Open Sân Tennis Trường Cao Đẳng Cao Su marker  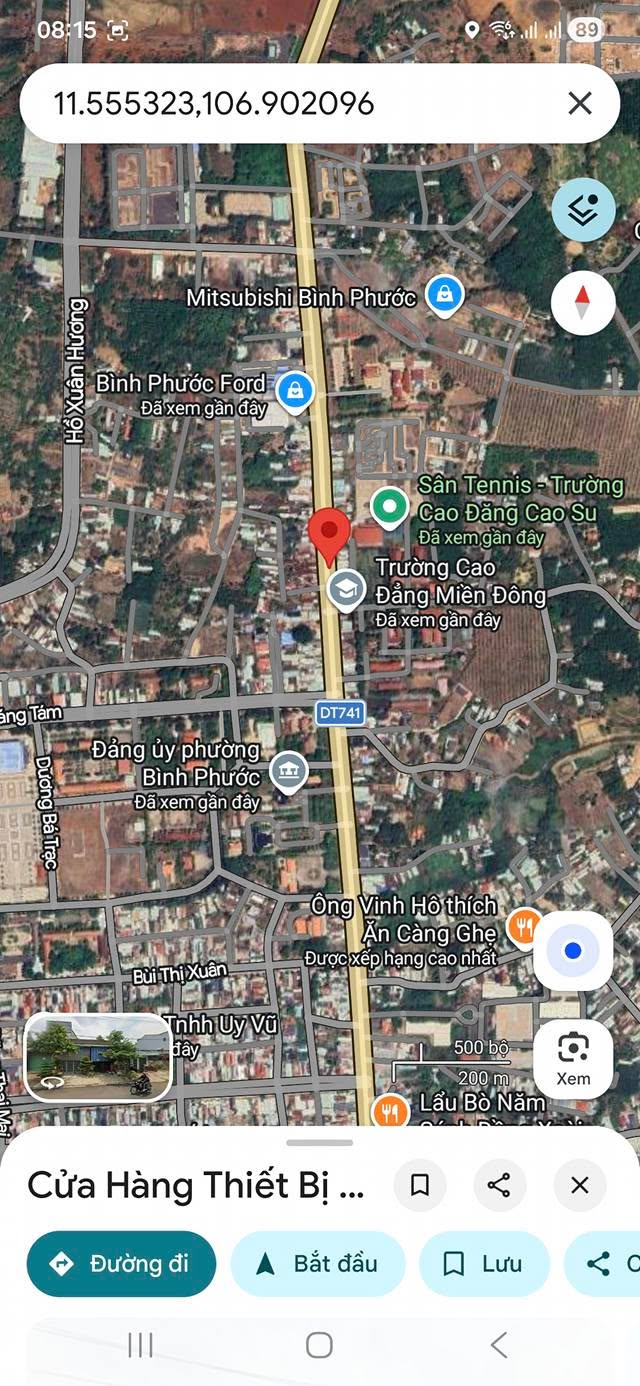389,506
